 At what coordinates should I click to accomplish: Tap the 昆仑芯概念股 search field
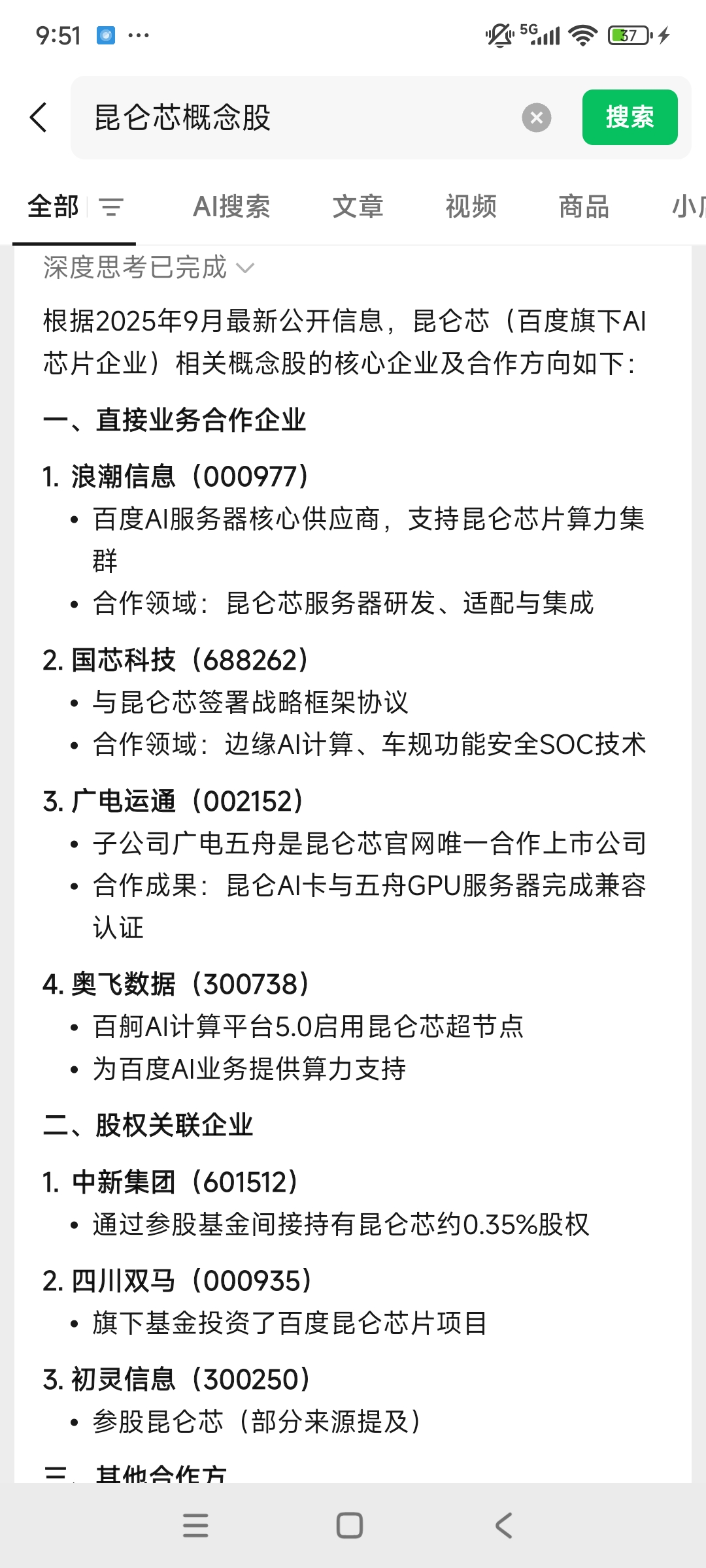pyautogui.click(x=294, y=118)
